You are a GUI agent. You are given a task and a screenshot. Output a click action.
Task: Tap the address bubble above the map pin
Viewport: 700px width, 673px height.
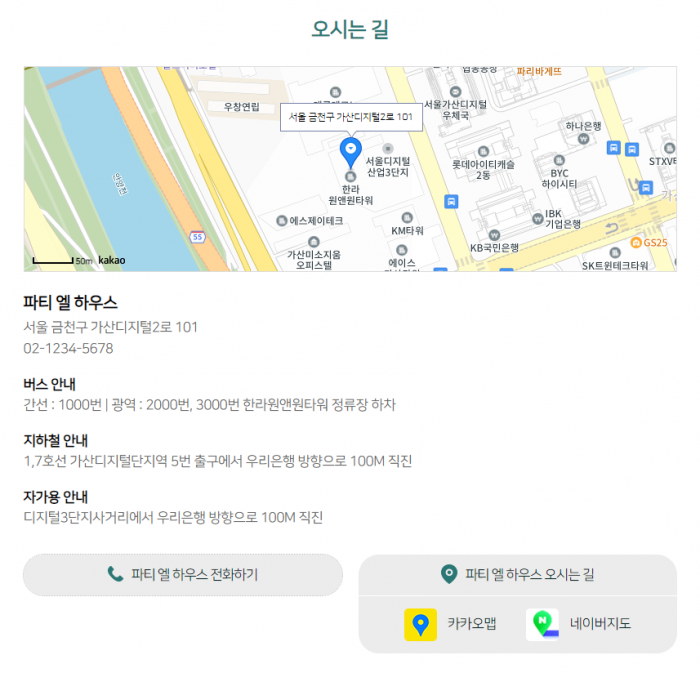click(x=350, y=117)
